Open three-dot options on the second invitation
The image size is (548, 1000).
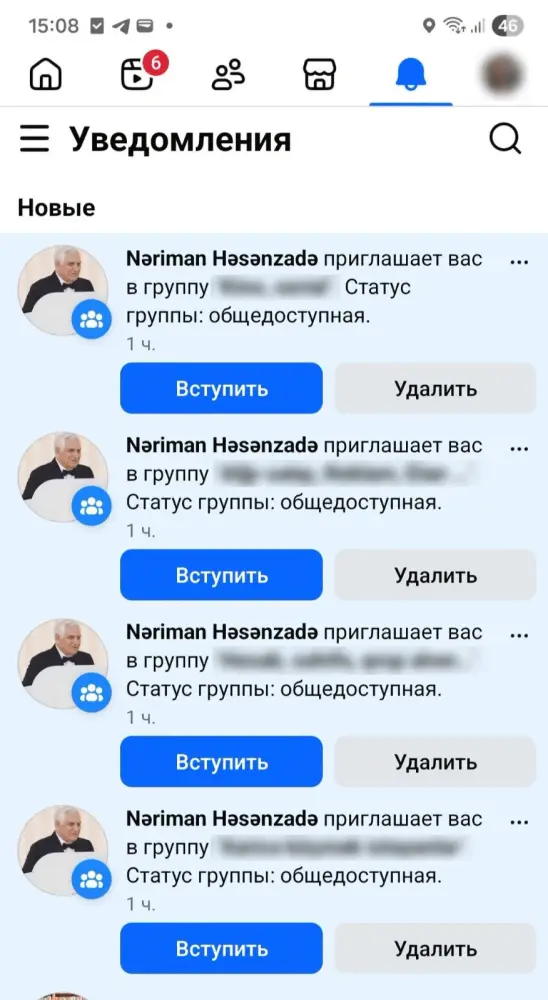tap(520, 448)
